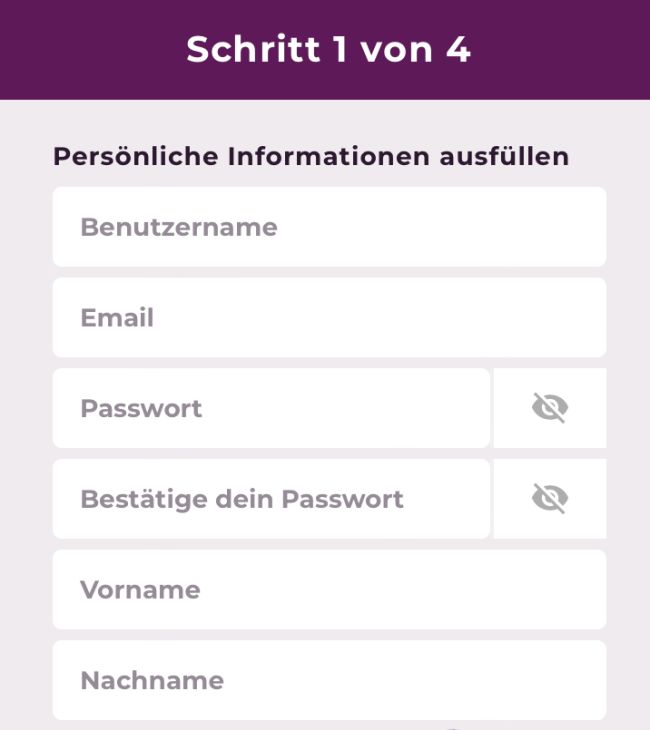Select the Passwort text field

[271, 408]
